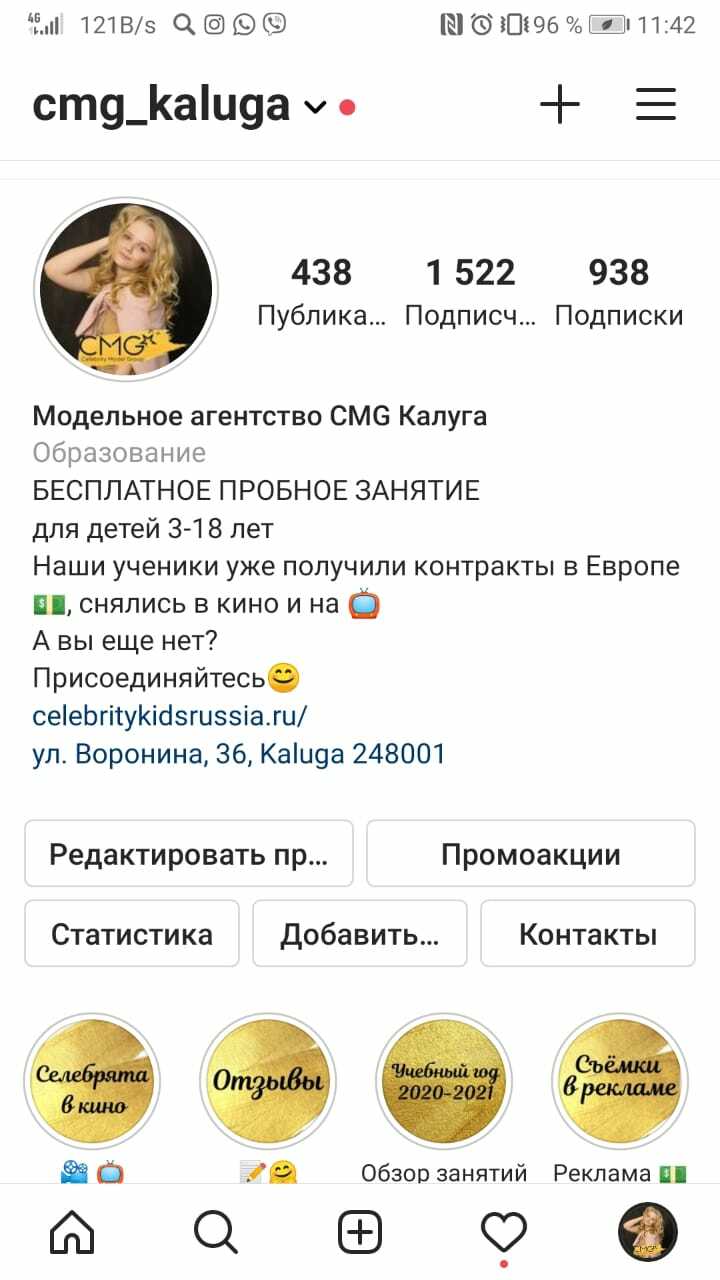Viewport: 720px width, 1280px height.
Task: Open the Отзывы highlight
Action: [x=268, y=1082]
